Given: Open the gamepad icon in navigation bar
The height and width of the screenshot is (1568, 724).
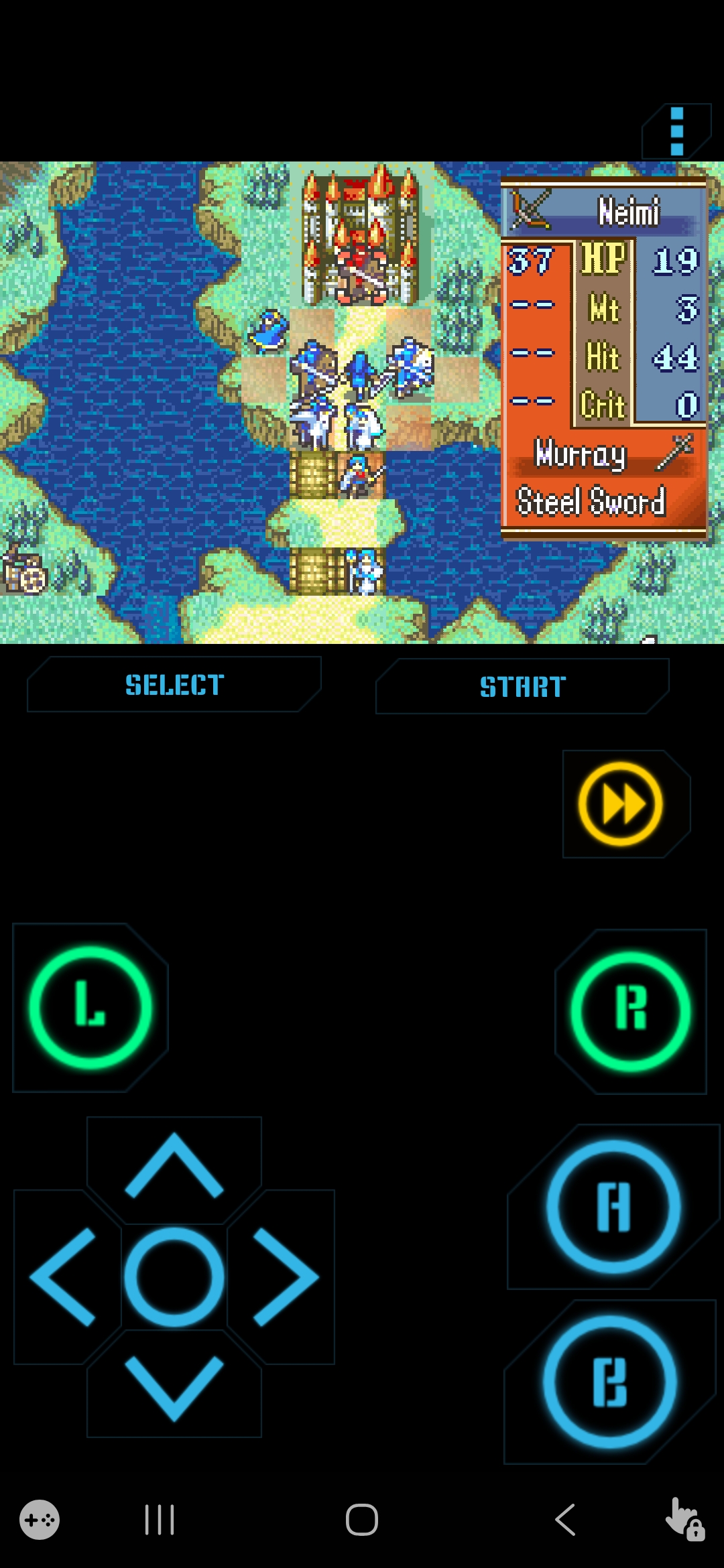Looking at the screenshot, I should point(40,1519).
